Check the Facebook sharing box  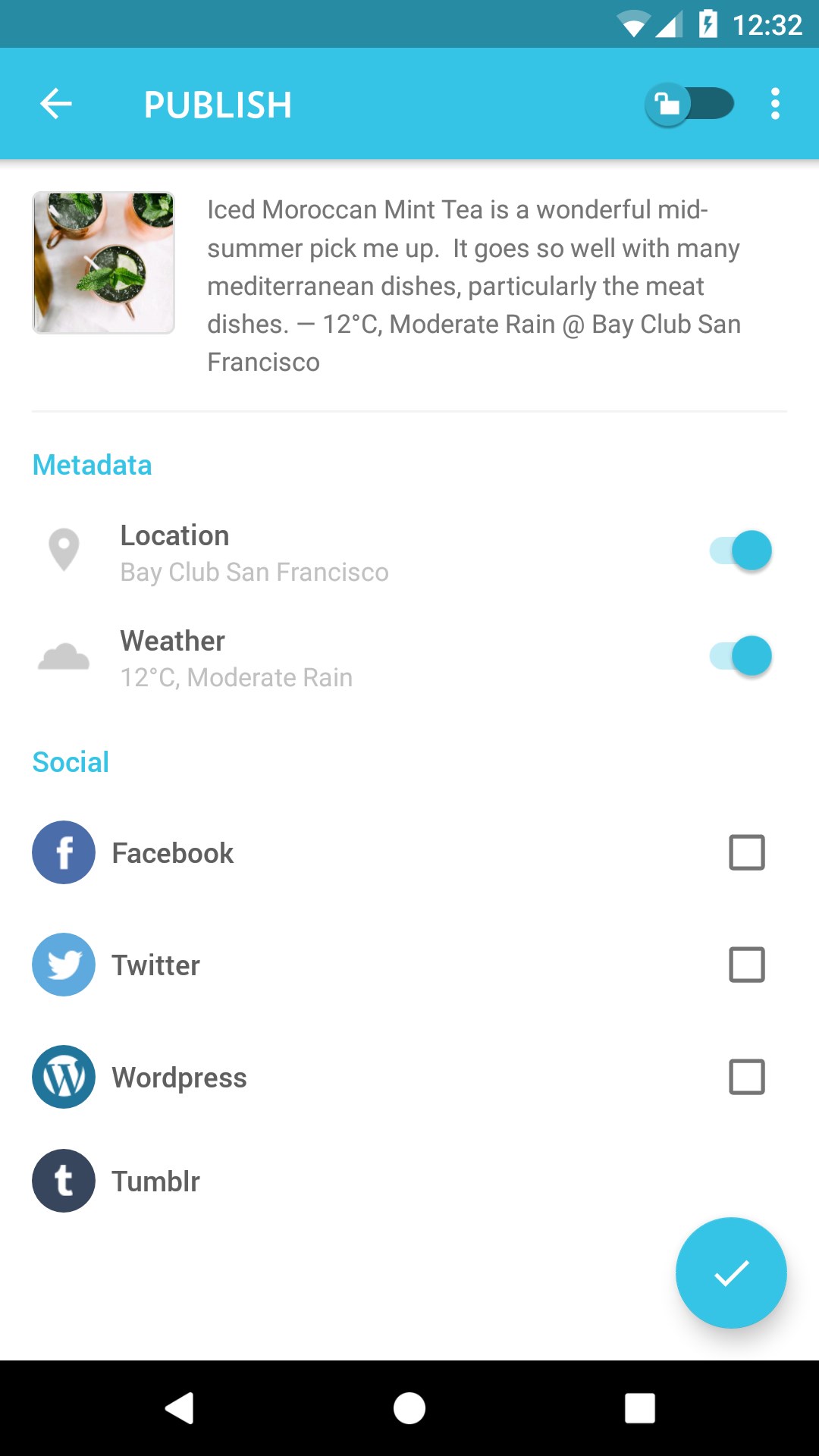click(746, 852)
